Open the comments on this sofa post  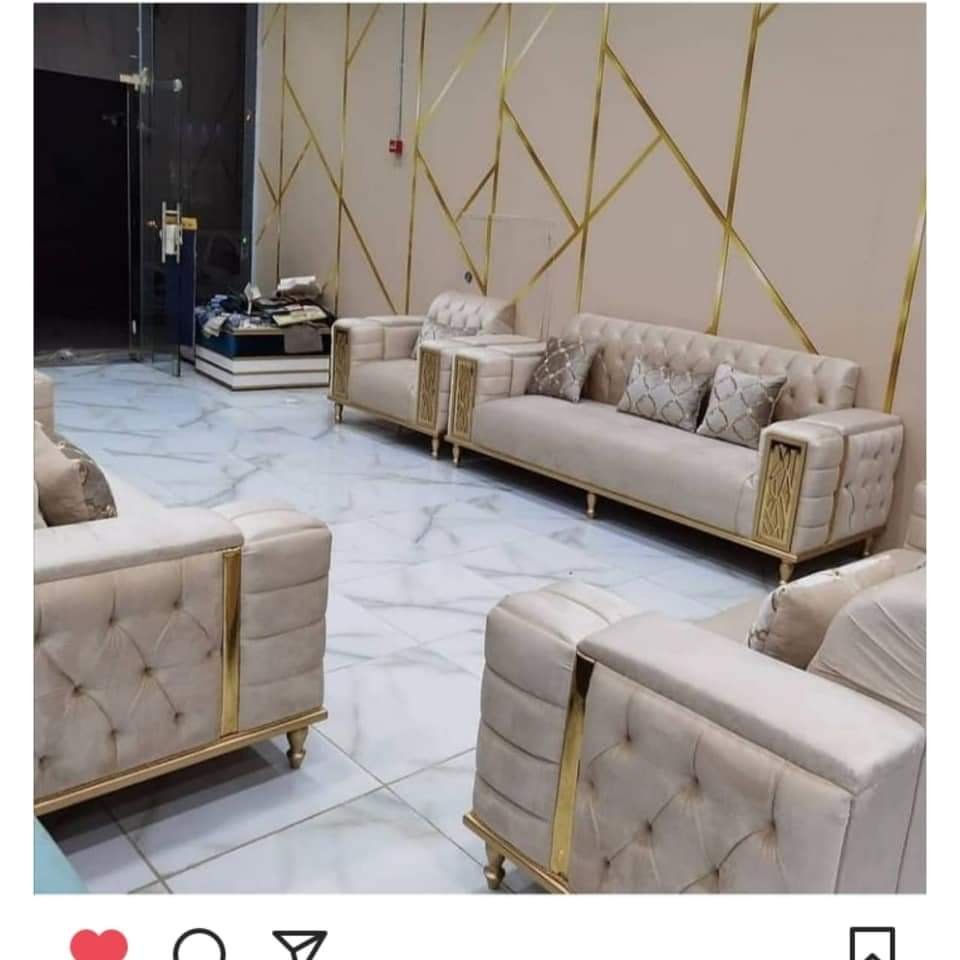click(x=199, y=945)
